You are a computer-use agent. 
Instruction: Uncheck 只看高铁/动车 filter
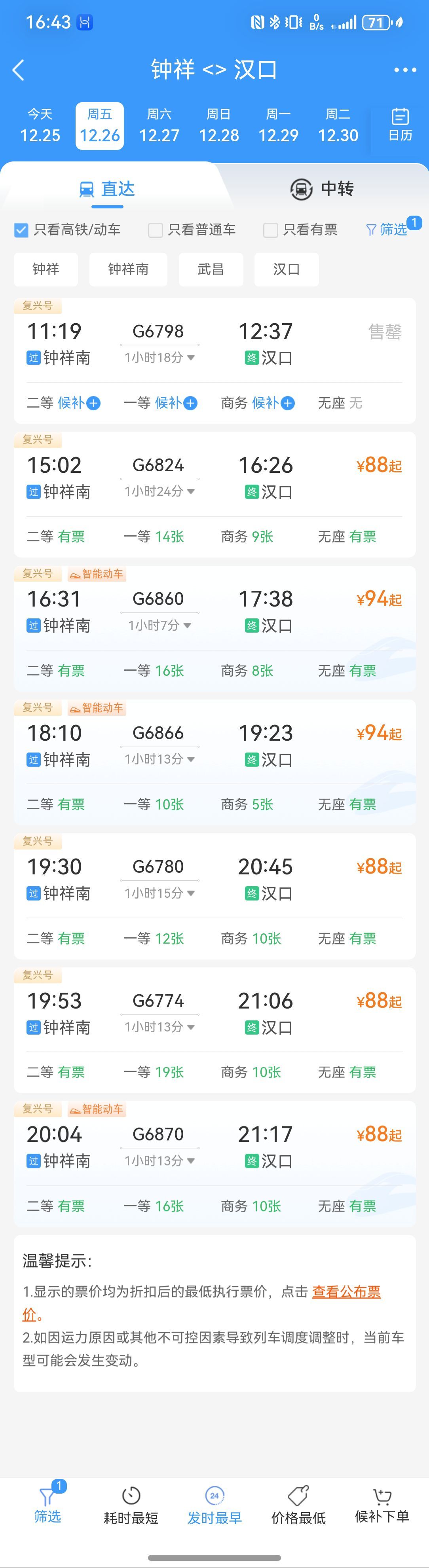coord(21,230)
